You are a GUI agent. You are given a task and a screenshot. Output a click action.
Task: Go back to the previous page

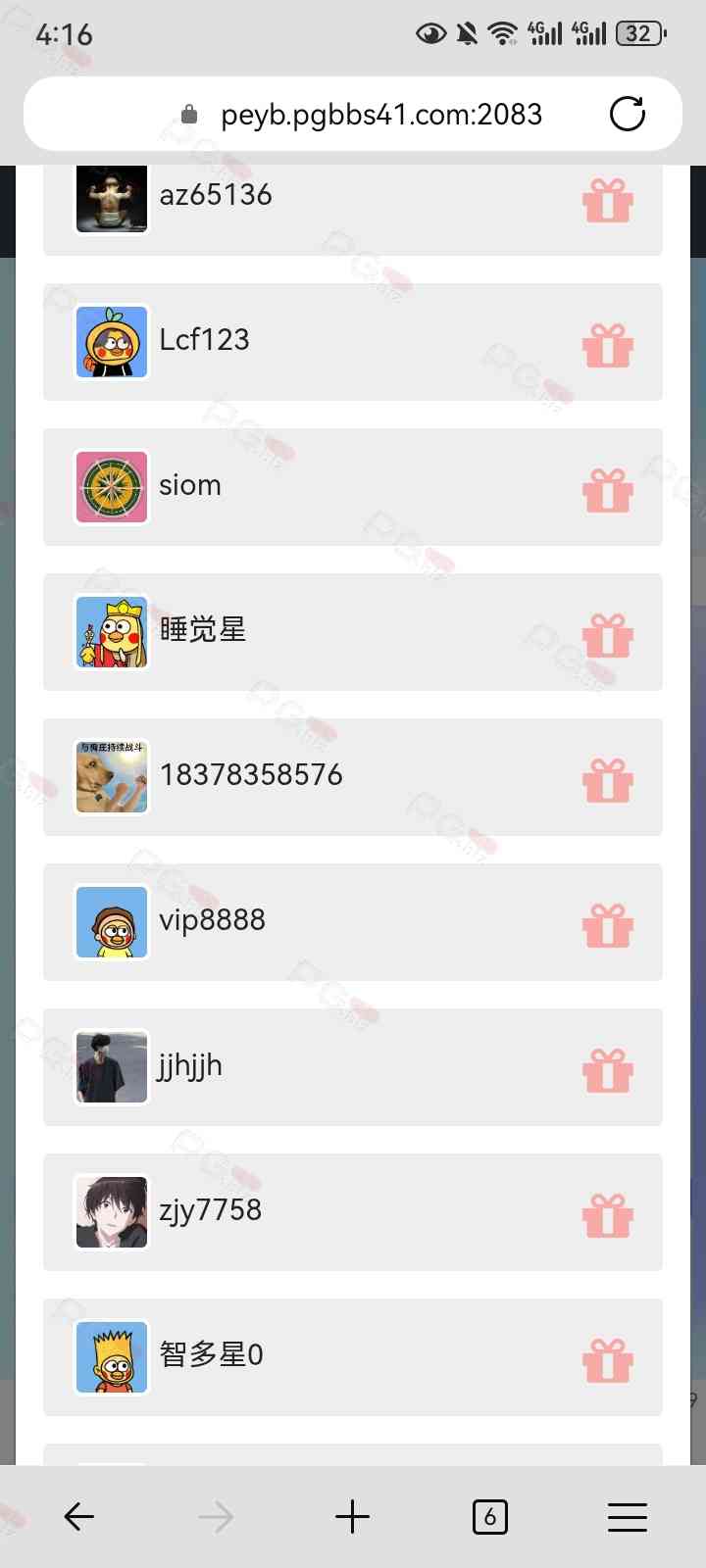click(x=78, y=1517)
